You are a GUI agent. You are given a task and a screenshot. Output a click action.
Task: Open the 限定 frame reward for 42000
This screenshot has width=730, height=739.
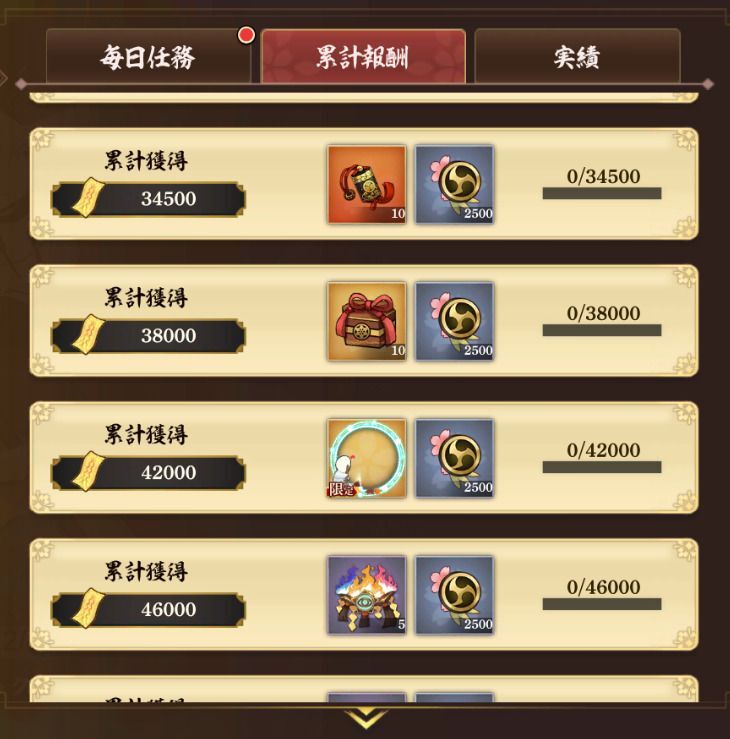pyautogui.click(x=367, y=458)
